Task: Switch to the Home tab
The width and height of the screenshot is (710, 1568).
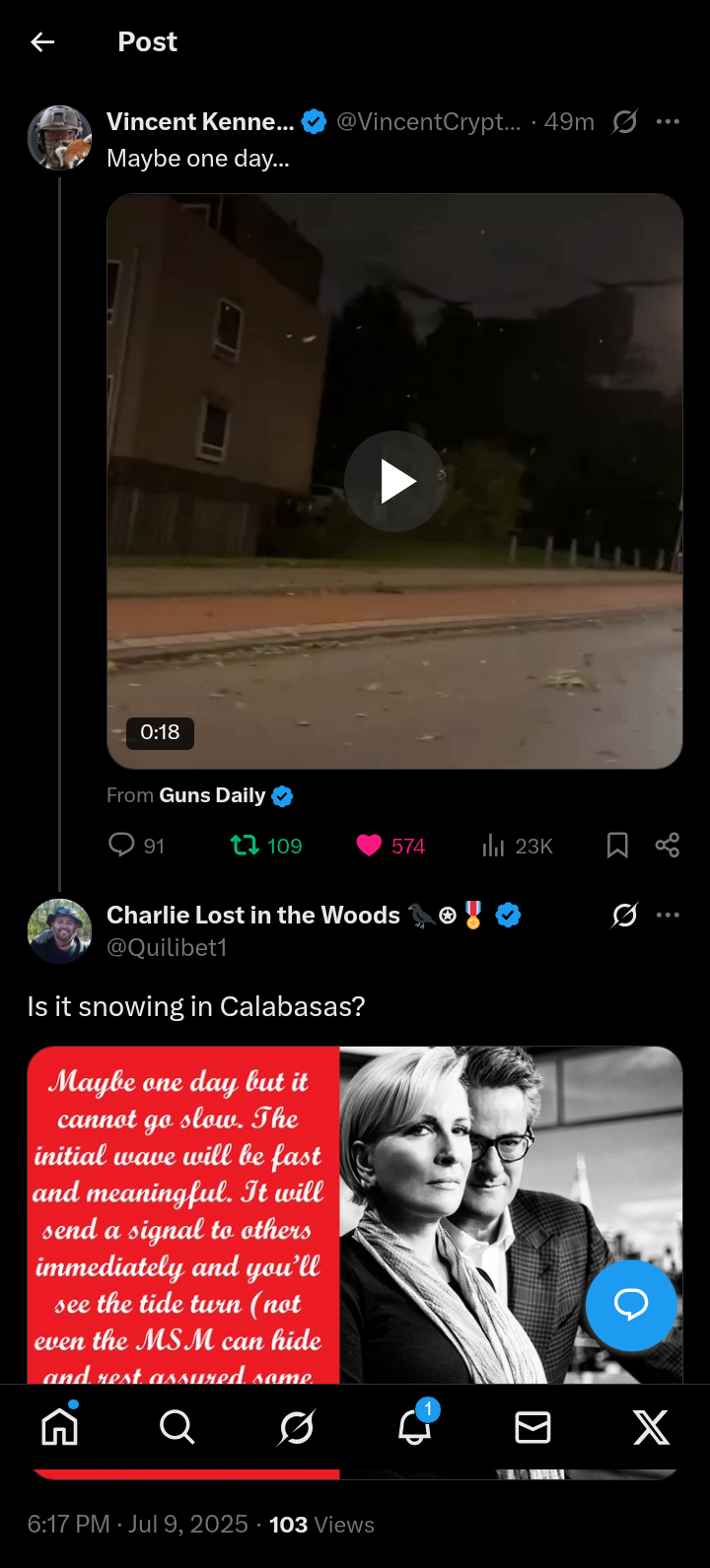Action: pyautogui.click(x=59, y=1427)
